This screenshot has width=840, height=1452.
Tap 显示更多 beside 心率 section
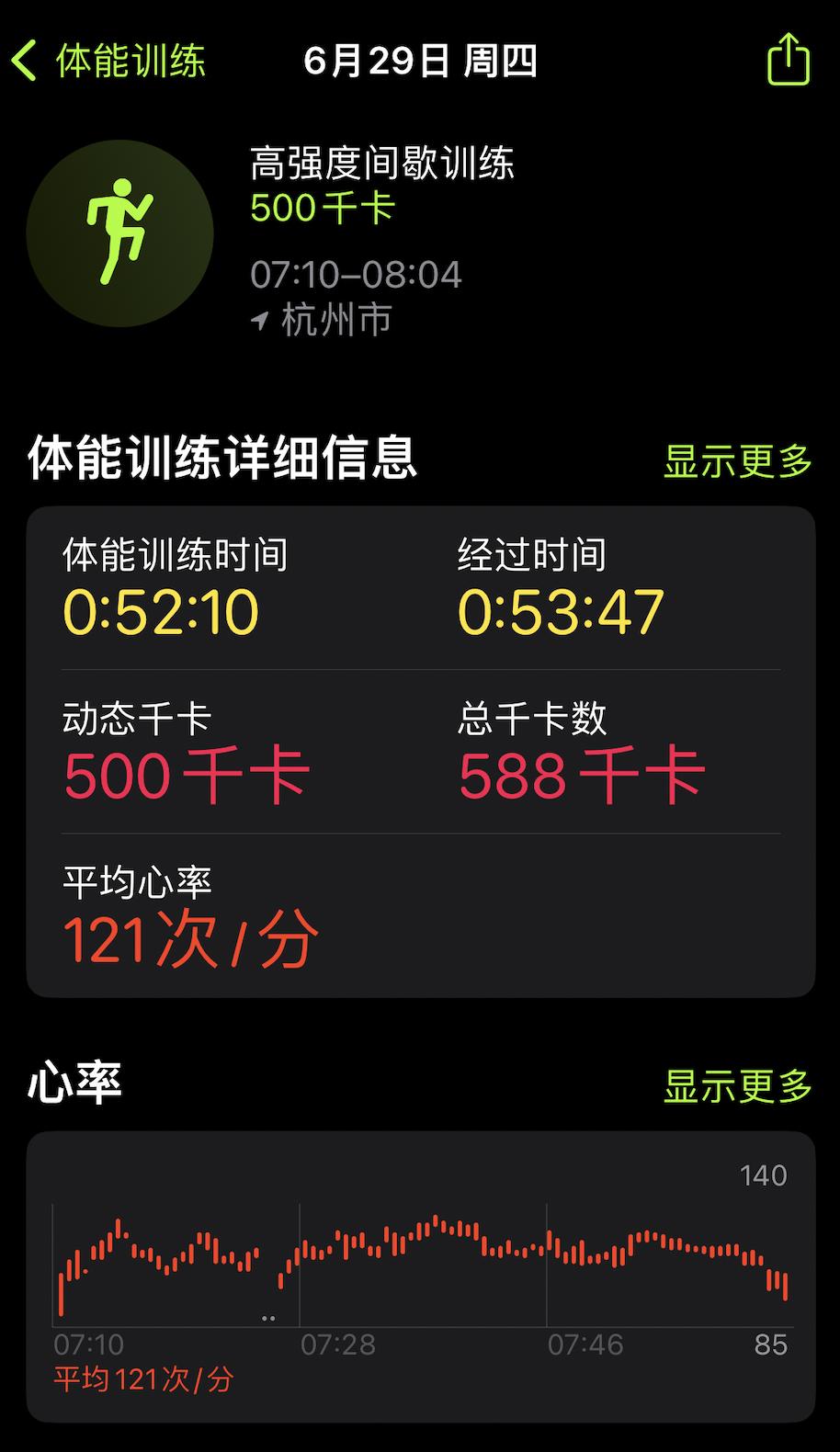737,1085
